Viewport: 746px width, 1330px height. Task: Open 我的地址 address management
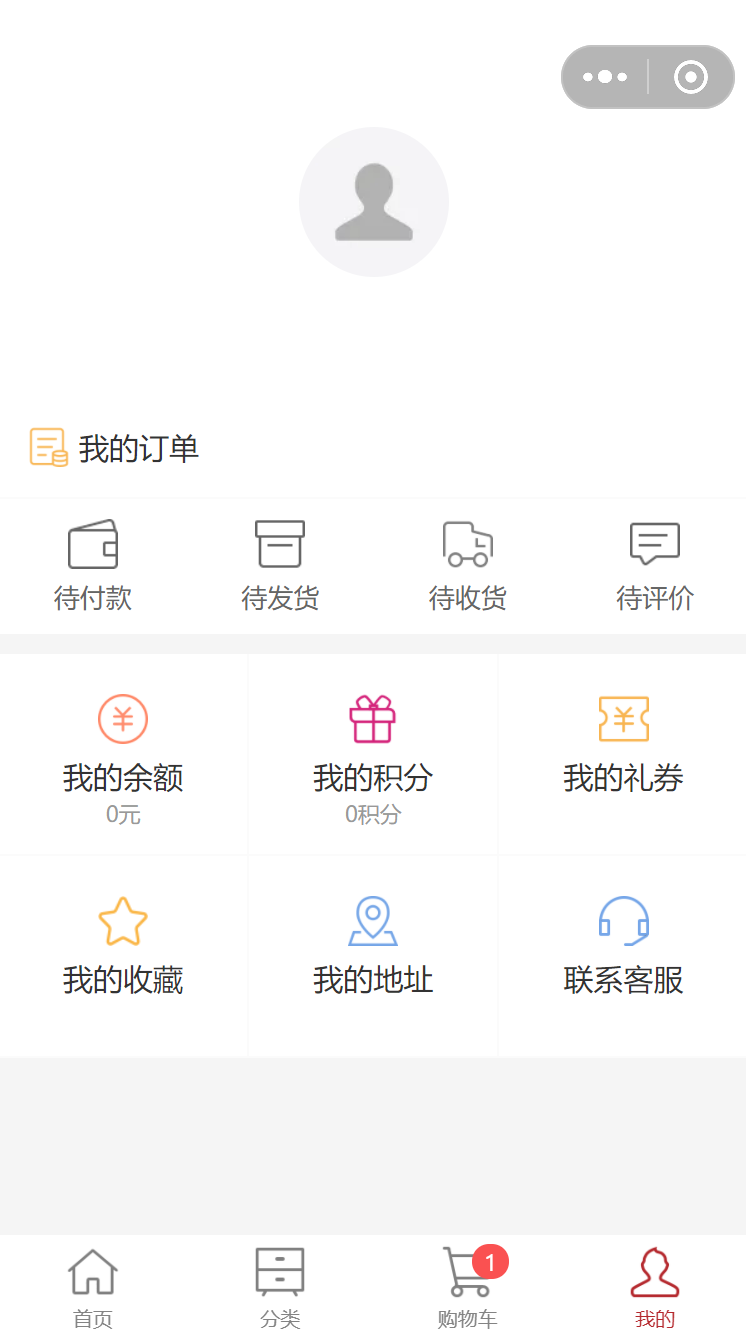(x=373, y=956)
